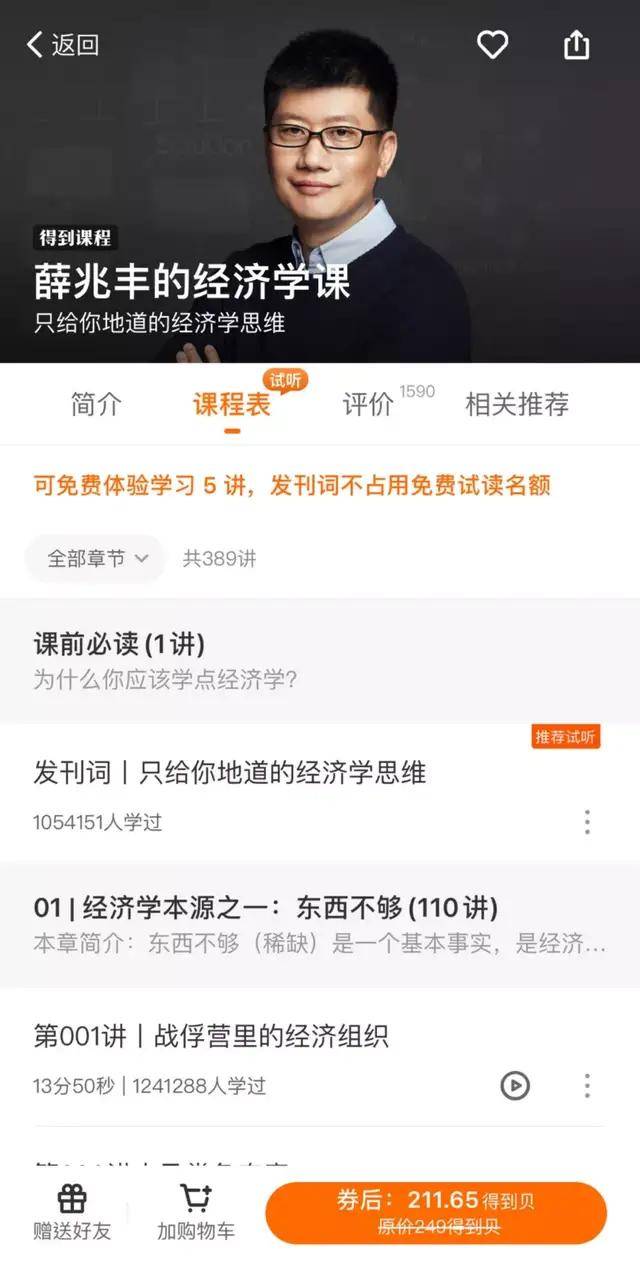The image size is (640, 1283).
Task: Switch to the 简介 tab
Action: coord(96,405)
